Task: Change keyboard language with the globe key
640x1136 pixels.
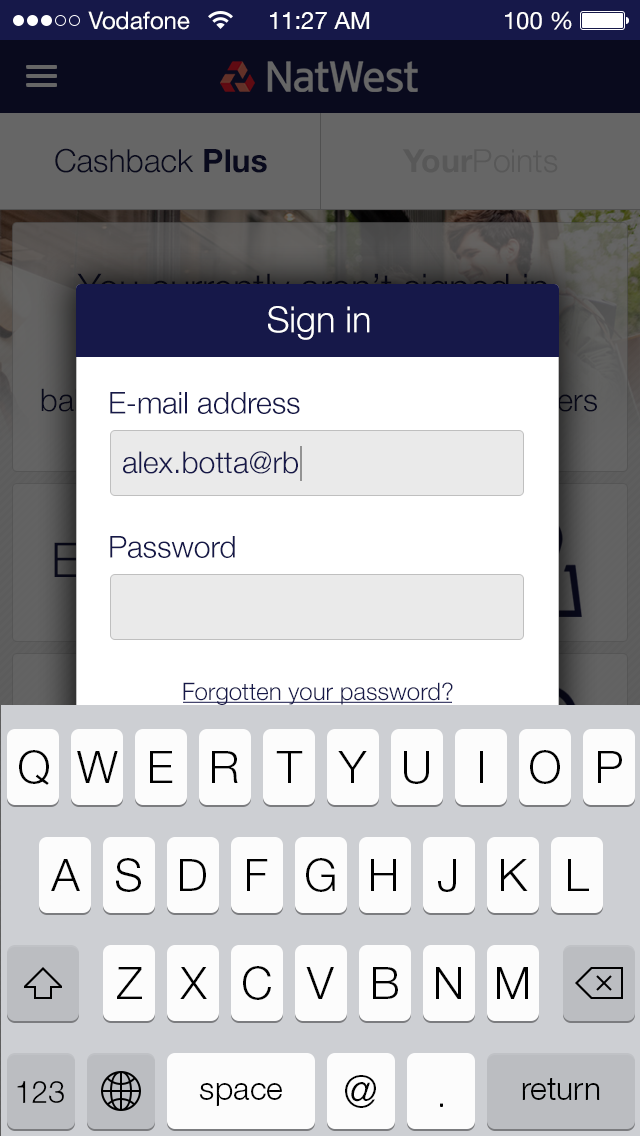Action: click(x=121, y=1090)
